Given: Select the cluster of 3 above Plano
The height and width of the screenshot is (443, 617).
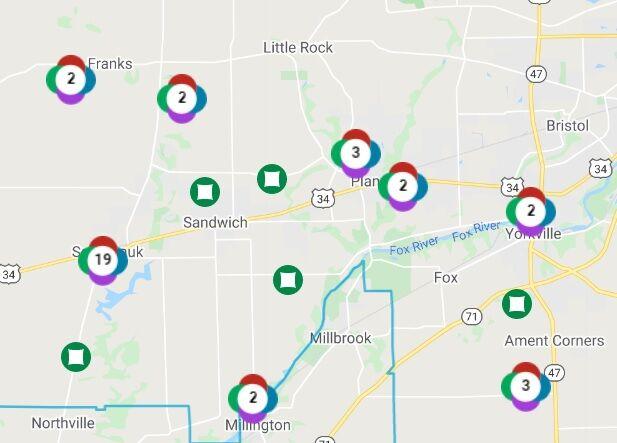Looking at the screenshot, I should pyautogui.click(x=356, y=153).
